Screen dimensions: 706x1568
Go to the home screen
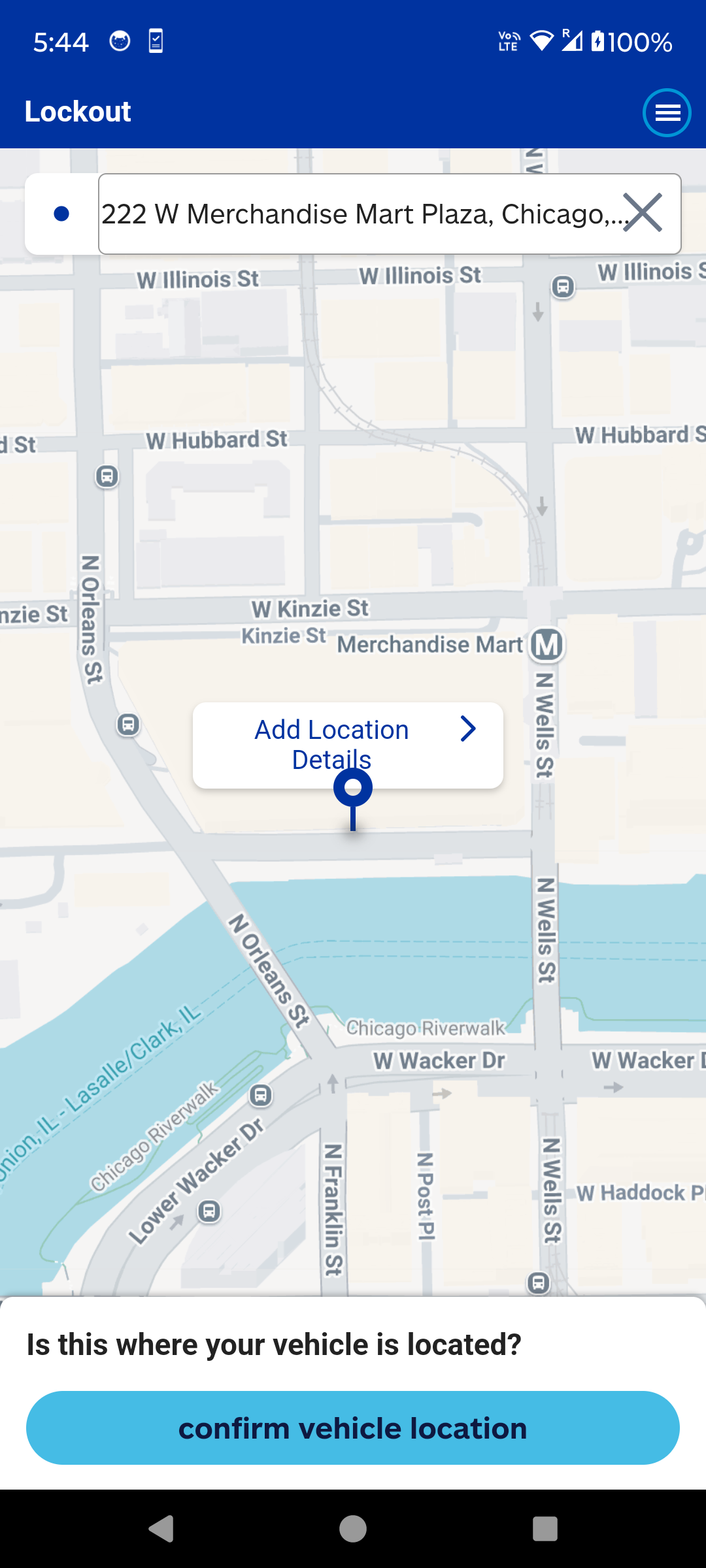pos(353,1529)
